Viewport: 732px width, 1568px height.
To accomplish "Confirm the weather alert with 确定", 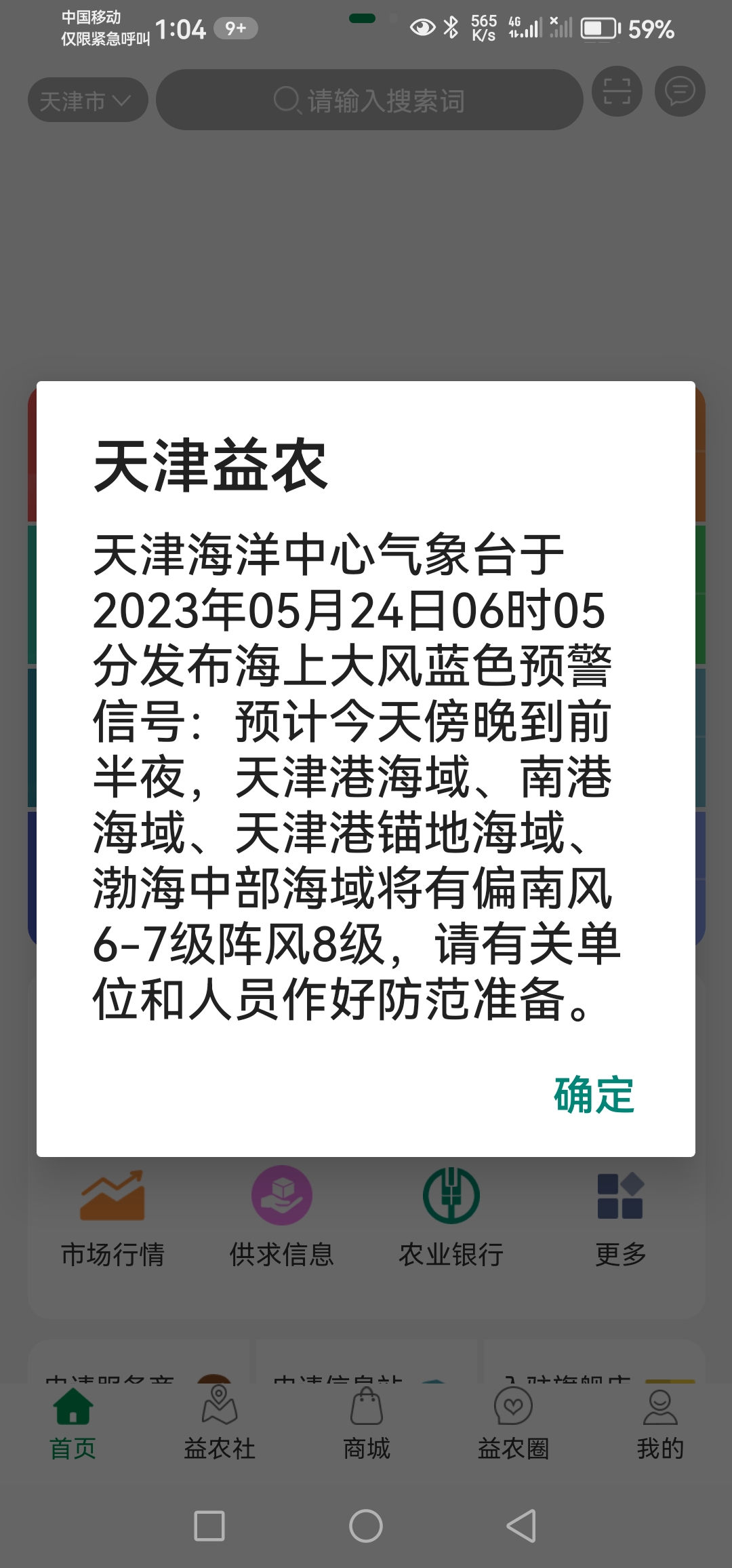I will pyautogui.click(x=594, y=1095).
